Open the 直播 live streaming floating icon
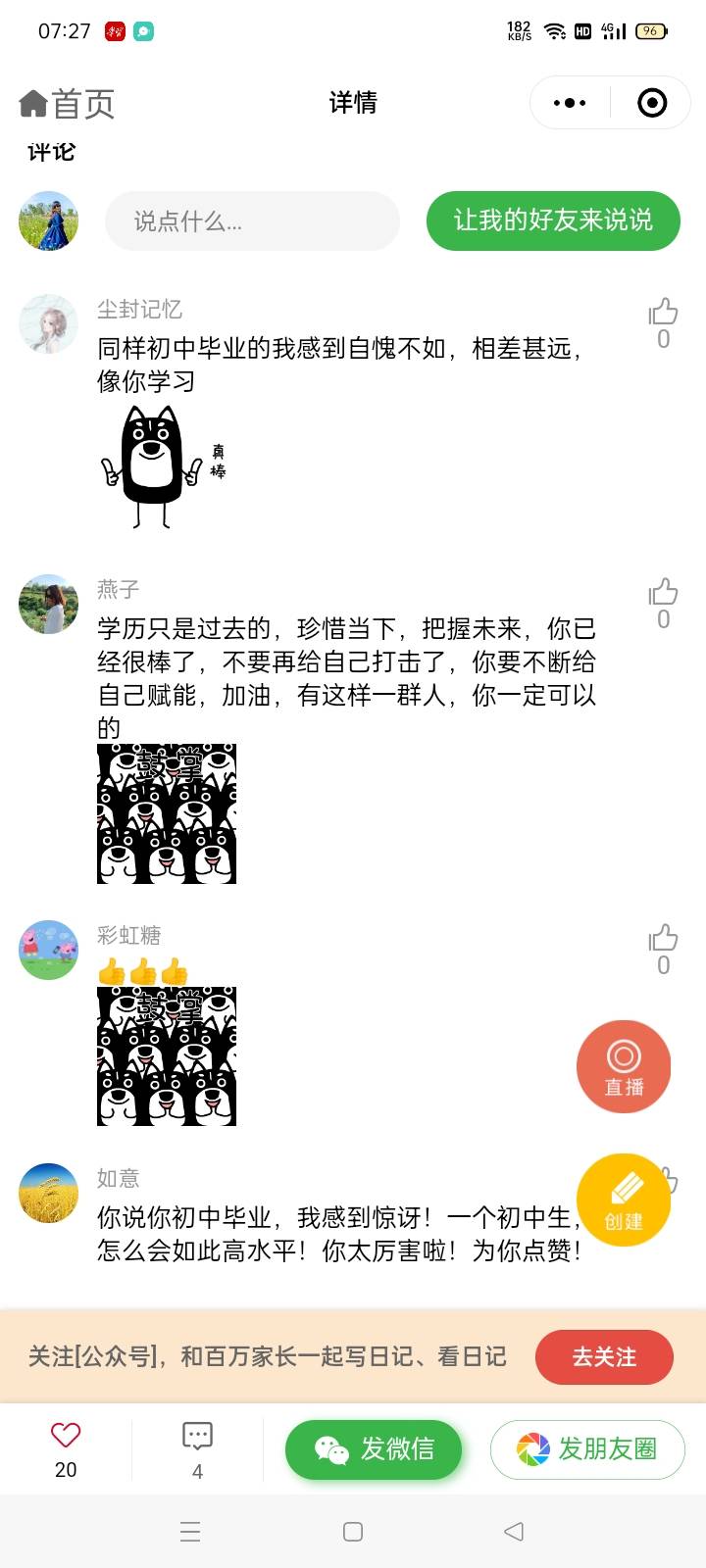The height and width of the screenshot is (1568, 706). point(624,1066)
